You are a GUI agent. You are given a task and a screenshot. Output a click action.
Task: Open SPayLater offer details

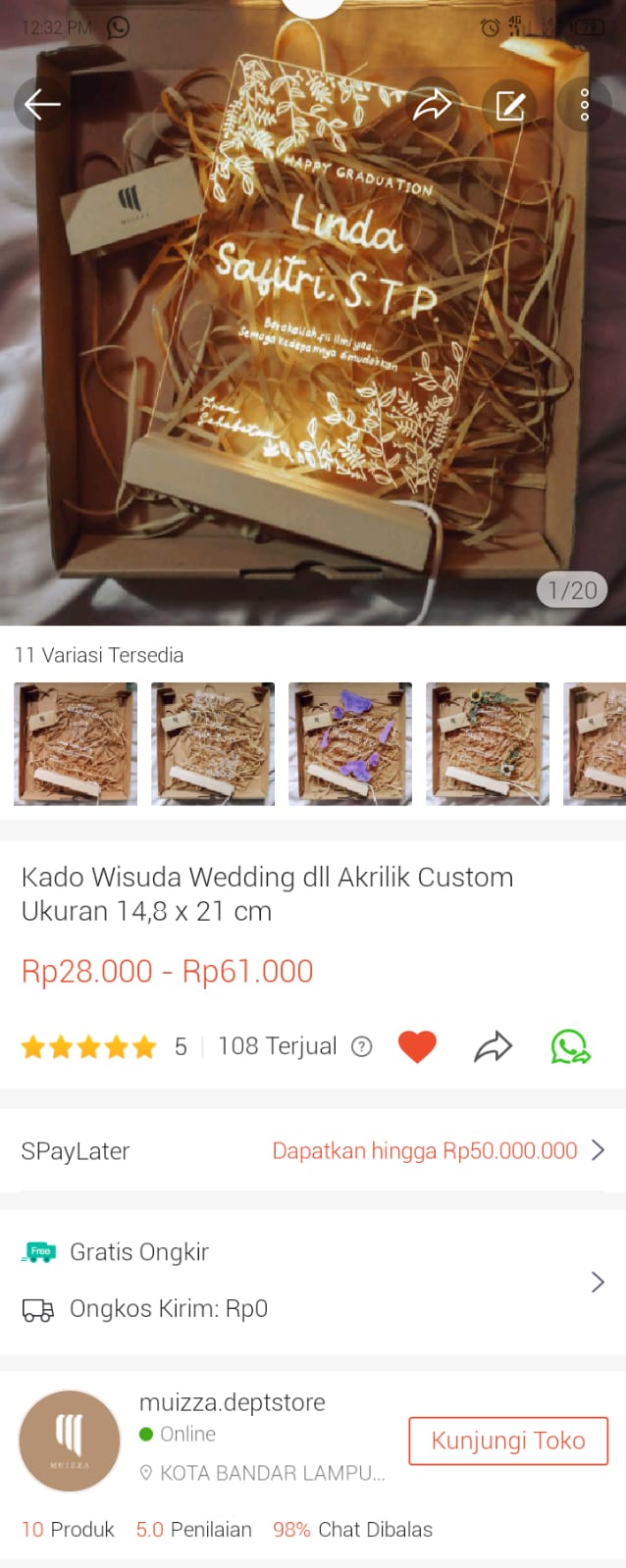pos(438,1150)
